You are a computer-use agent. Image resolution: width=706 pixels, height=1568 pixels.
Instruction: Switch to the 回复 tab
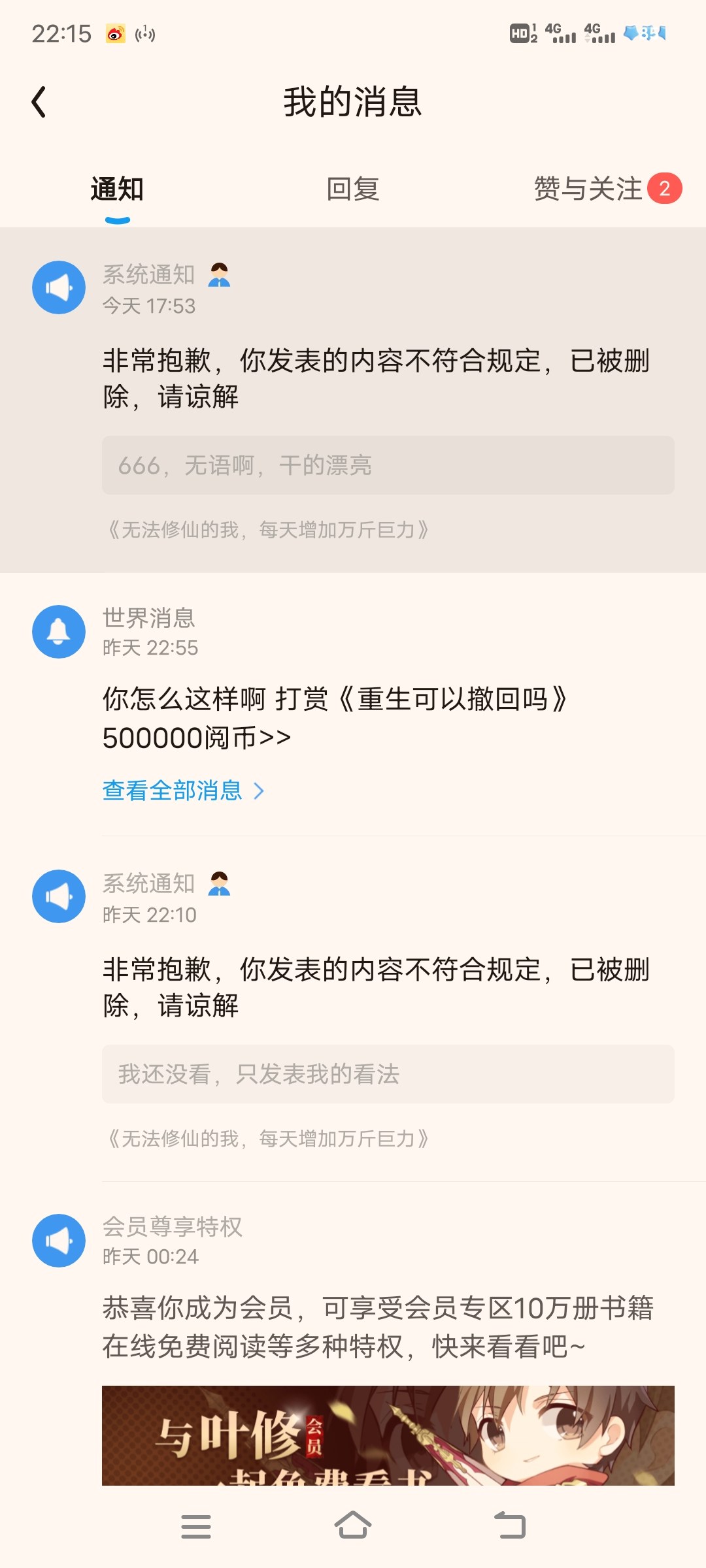click(353, 189)
